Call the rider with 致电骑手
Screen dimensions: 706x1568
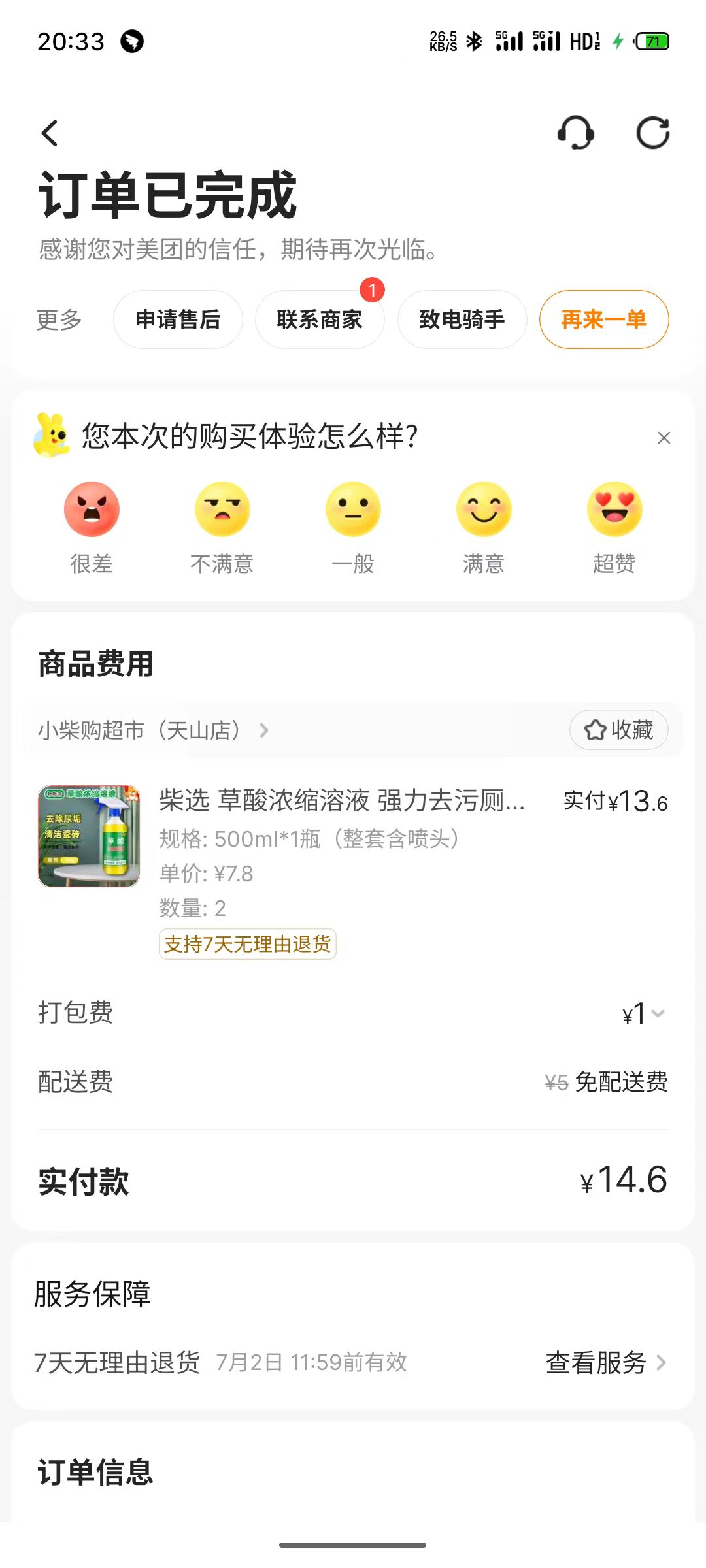pyautogui.click(x=462, y=320)
